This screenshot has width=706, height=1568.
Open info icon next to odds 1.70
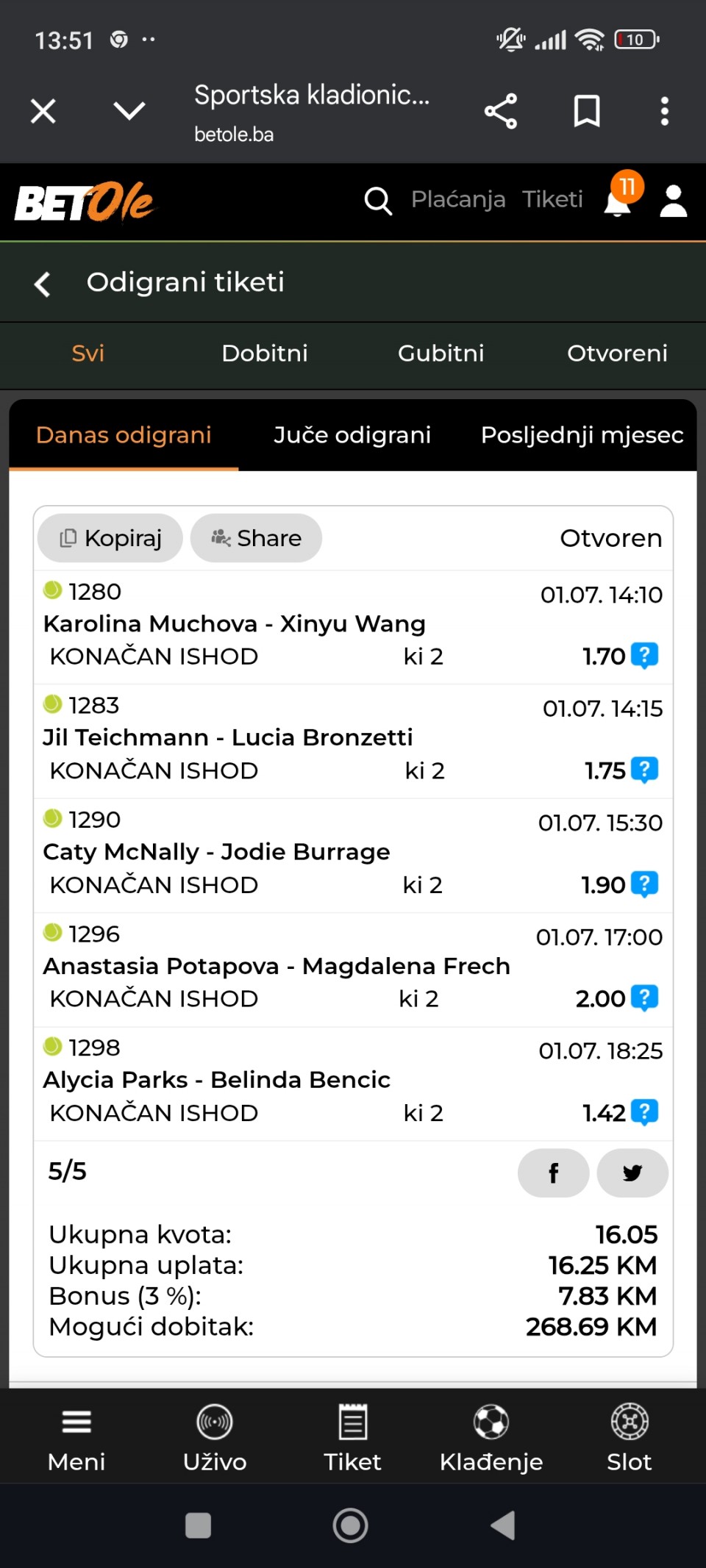[x=645, y=656]
